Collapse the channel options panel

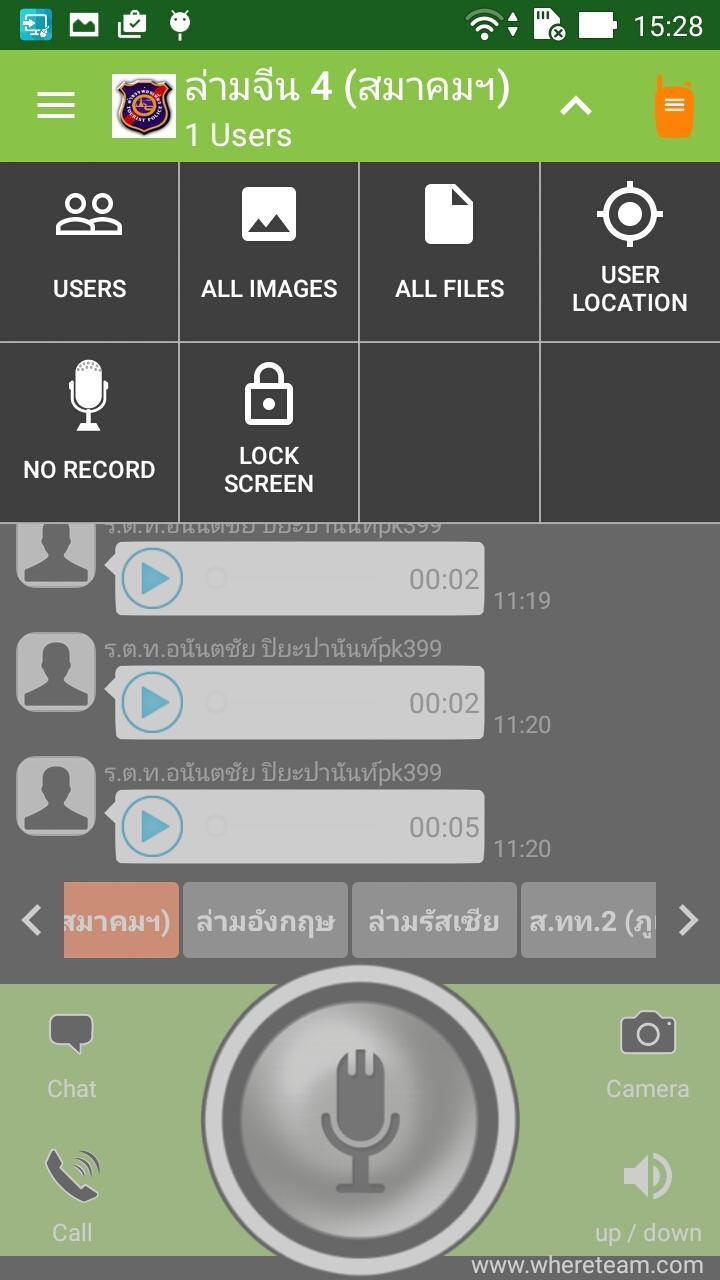(576, 105)
